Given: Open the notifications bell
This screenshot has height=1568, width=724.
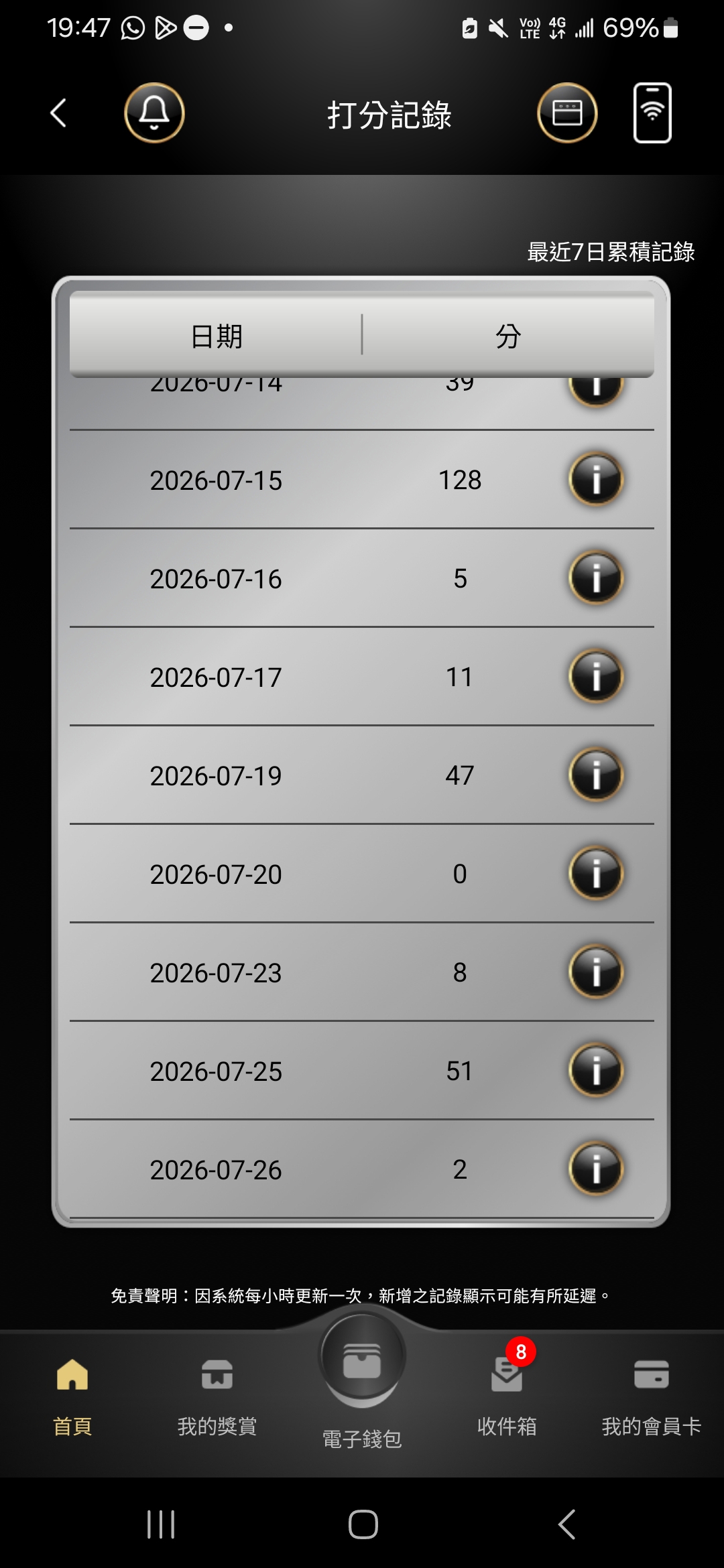Looking at the screenshot, I should pos(154,113).
